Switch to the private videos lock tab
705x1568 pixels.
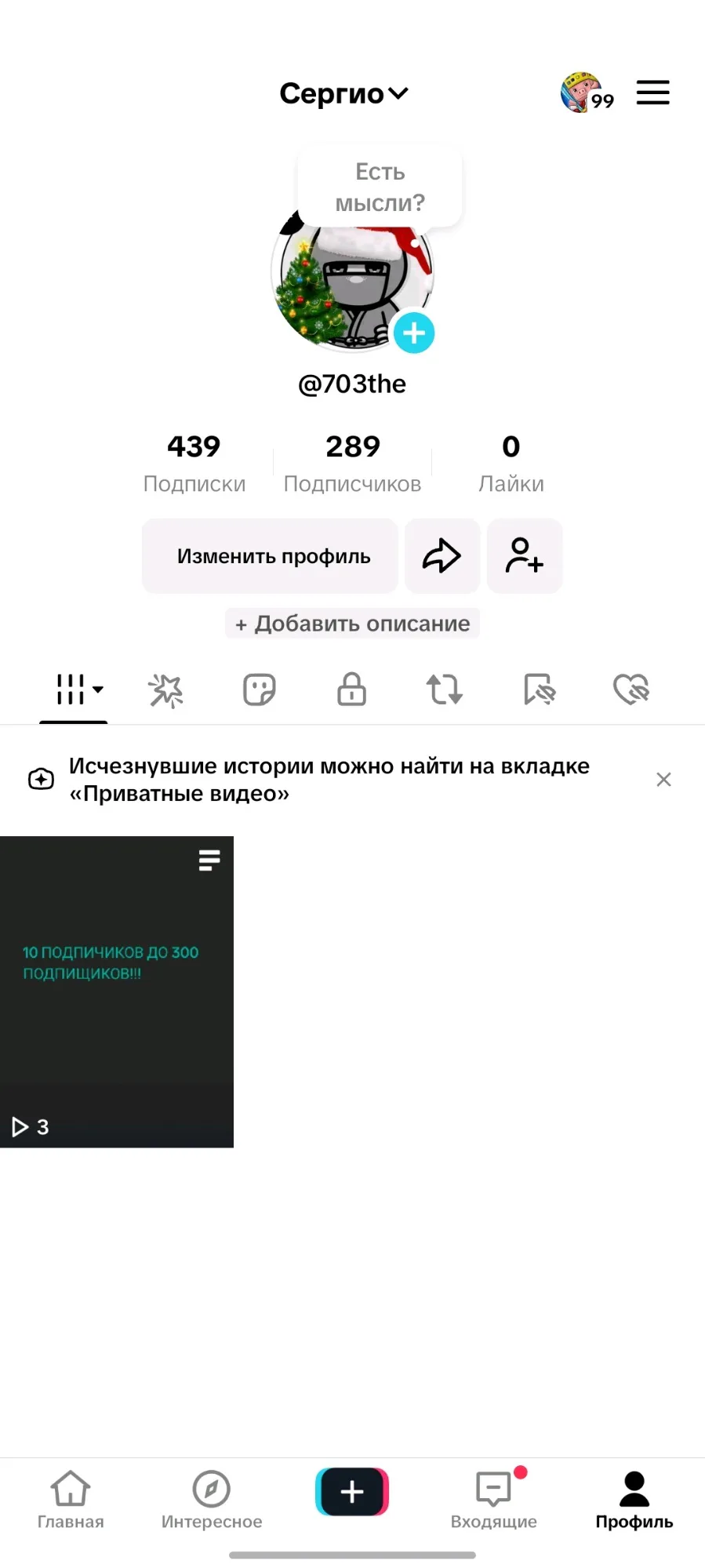351,689
